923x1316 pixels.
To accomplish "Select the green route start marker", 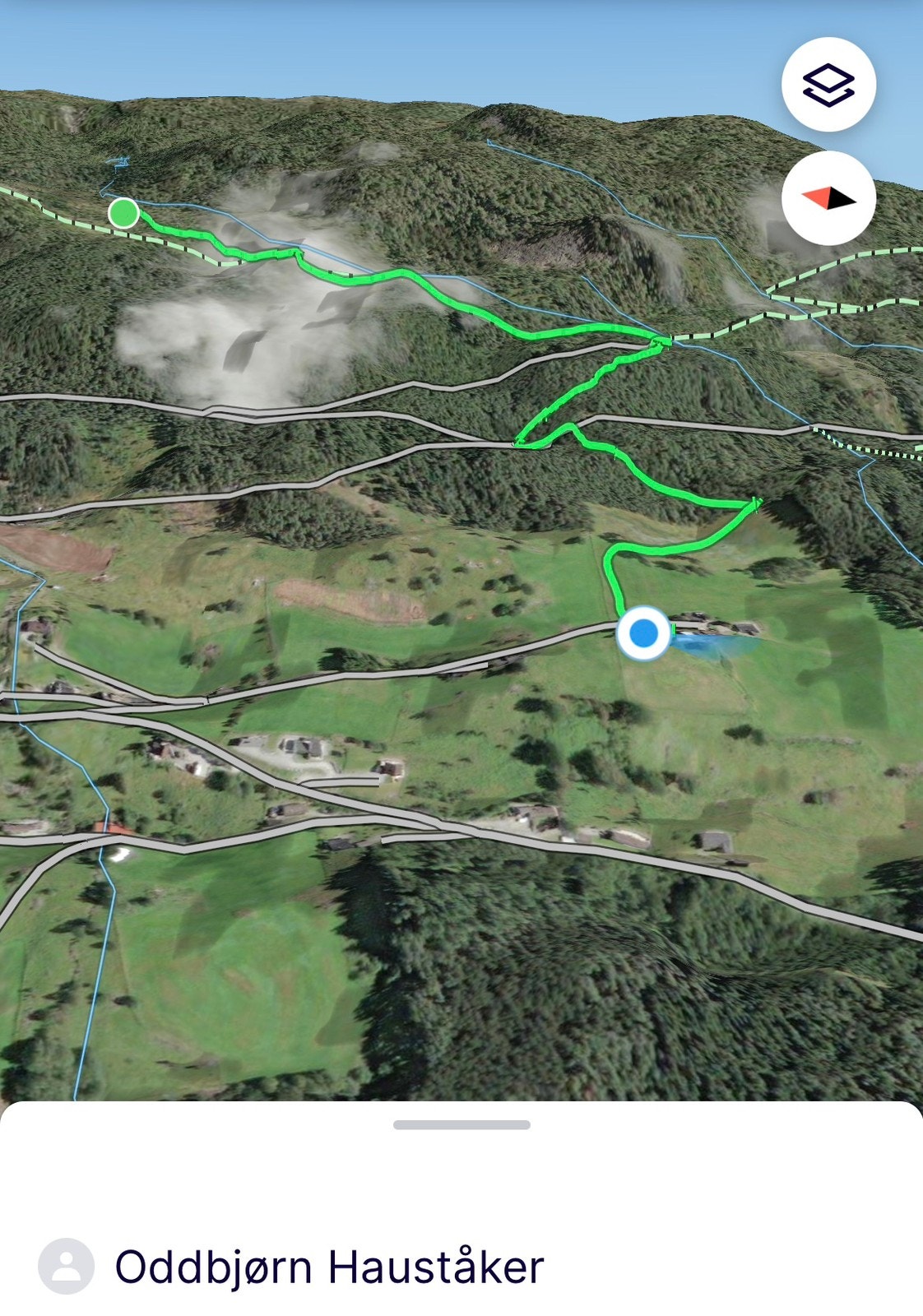I will [123, 213].
